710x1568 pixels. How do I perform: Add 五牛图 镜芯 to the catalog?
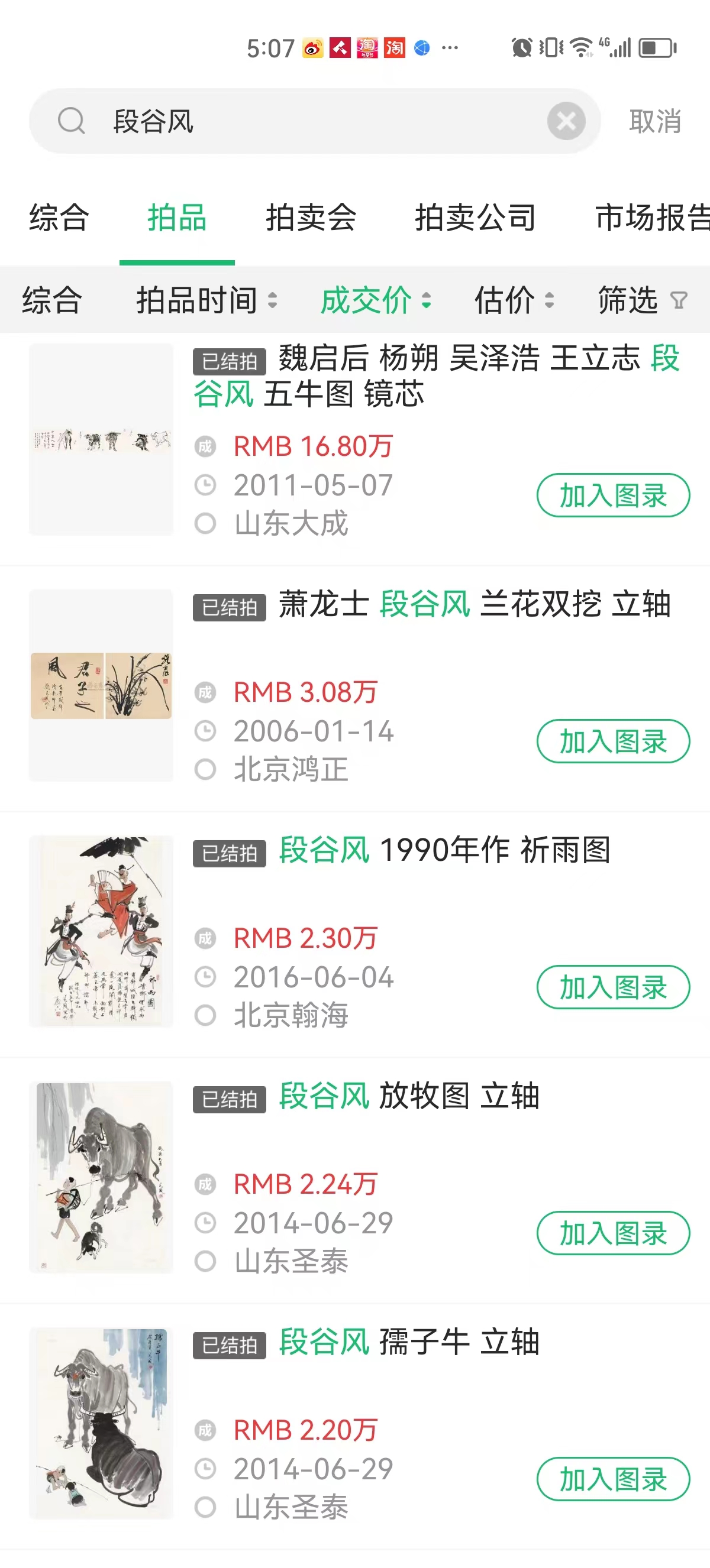[612, 495]
